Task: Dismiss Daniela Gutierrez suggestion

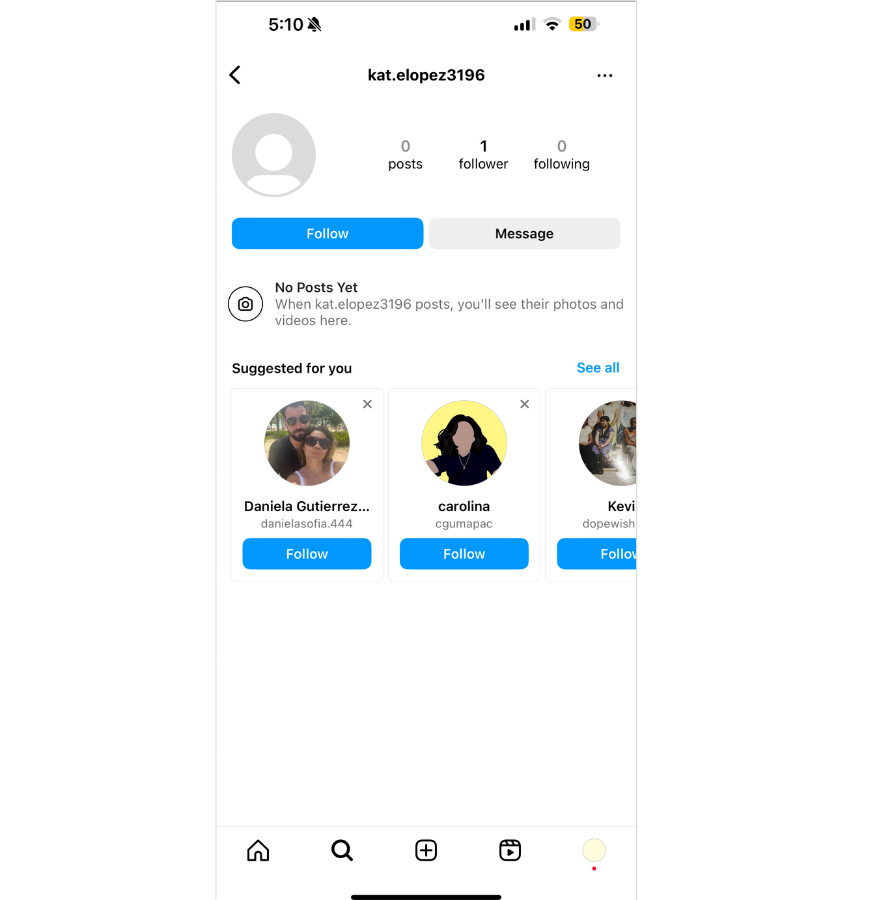Action: [x=367, y=404]
